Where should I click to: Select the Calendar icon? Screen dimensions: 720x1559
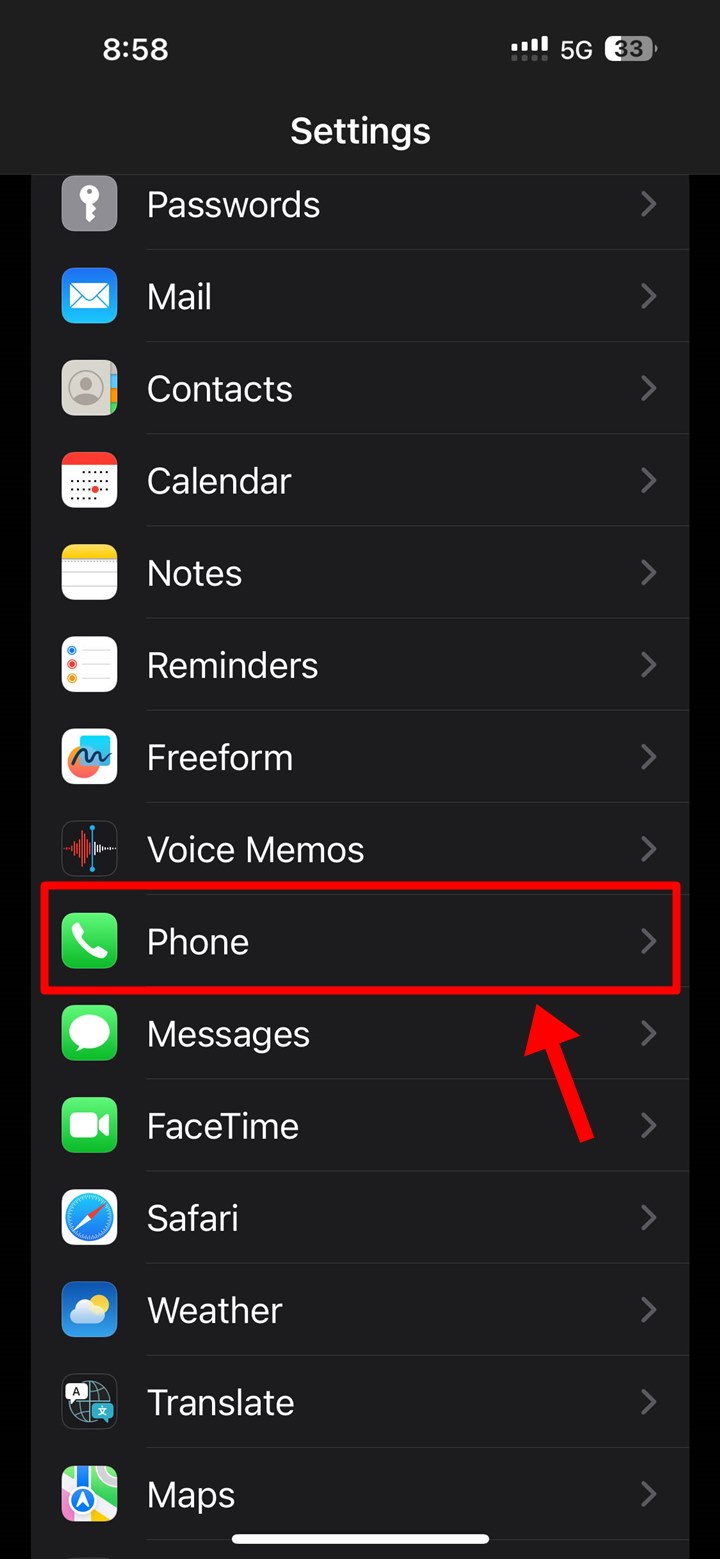pyautogui.click(x=89, y=480)
